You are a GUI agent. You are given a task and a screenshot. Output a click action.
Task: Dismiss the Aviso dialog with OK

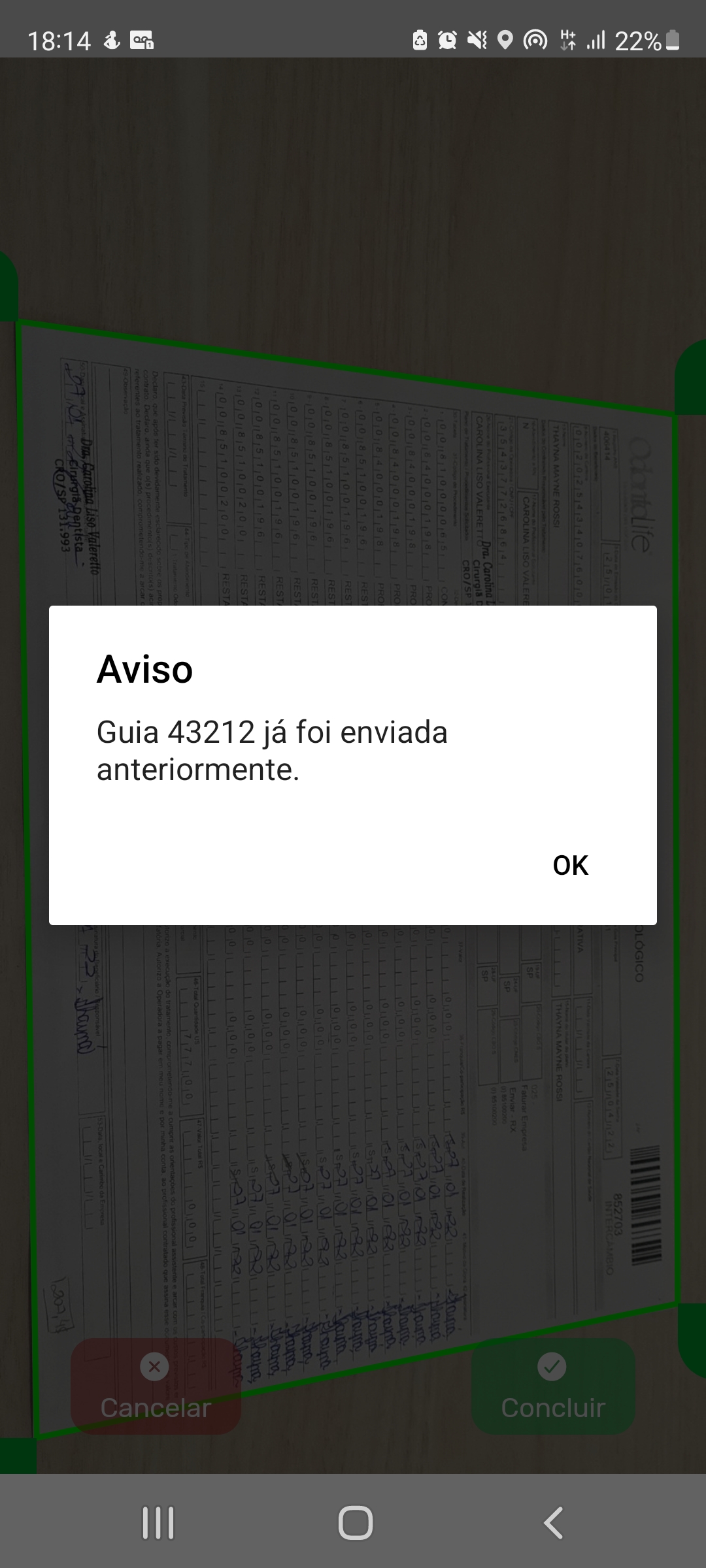(570, 865)
